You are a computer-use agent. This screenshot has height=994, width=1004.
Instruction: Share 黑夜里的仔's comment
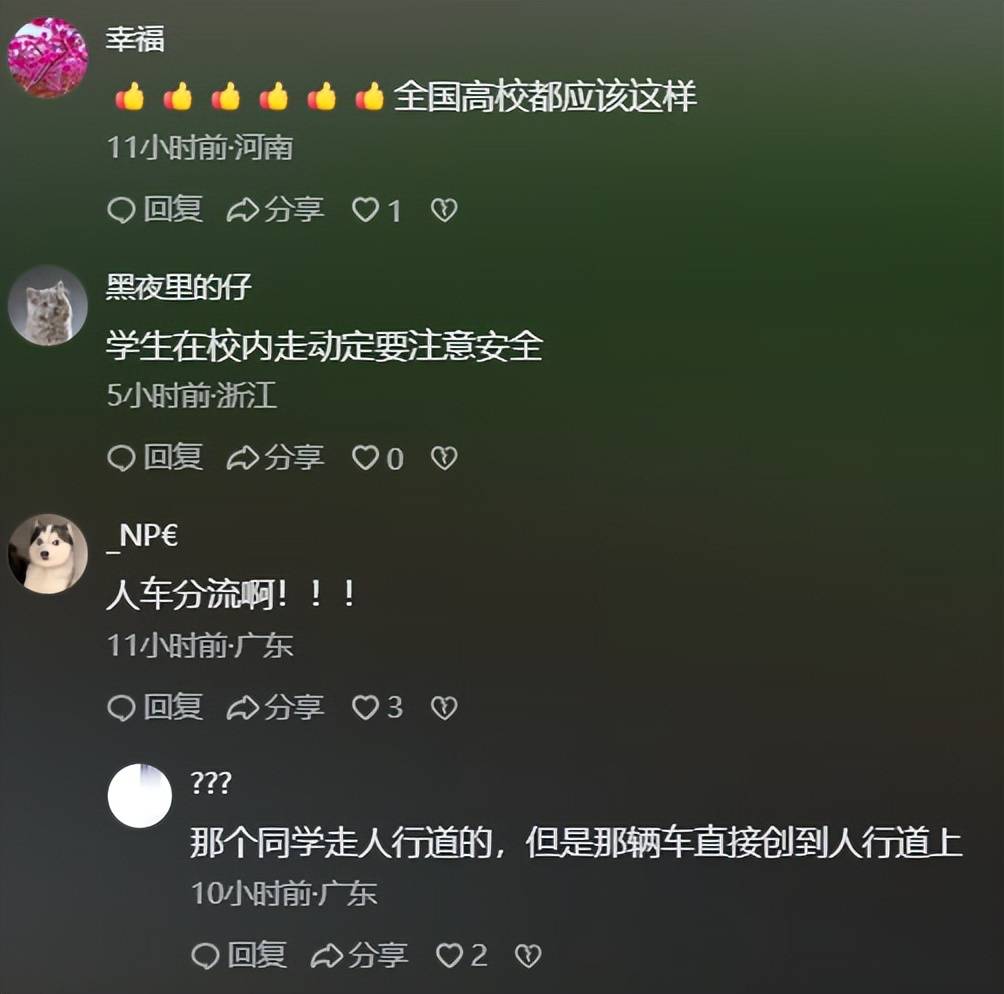275,458
